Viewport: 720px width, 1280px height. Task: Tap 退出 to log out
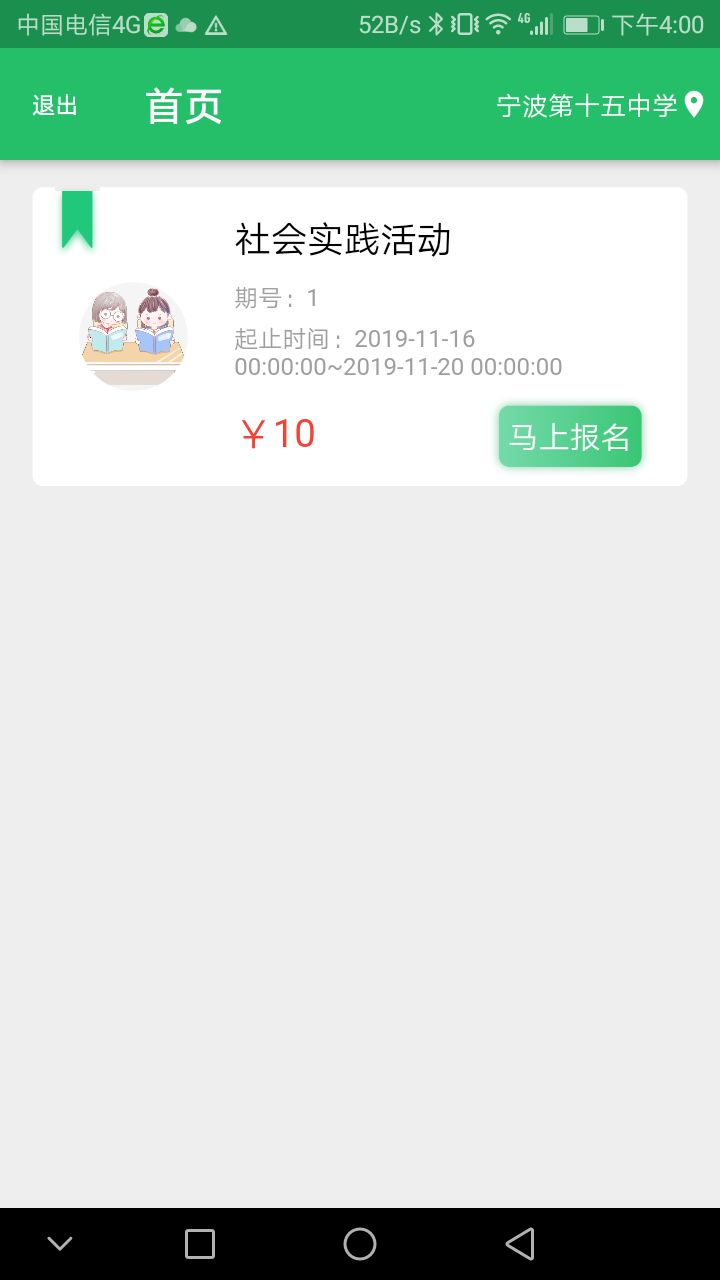tap(55, 106)
